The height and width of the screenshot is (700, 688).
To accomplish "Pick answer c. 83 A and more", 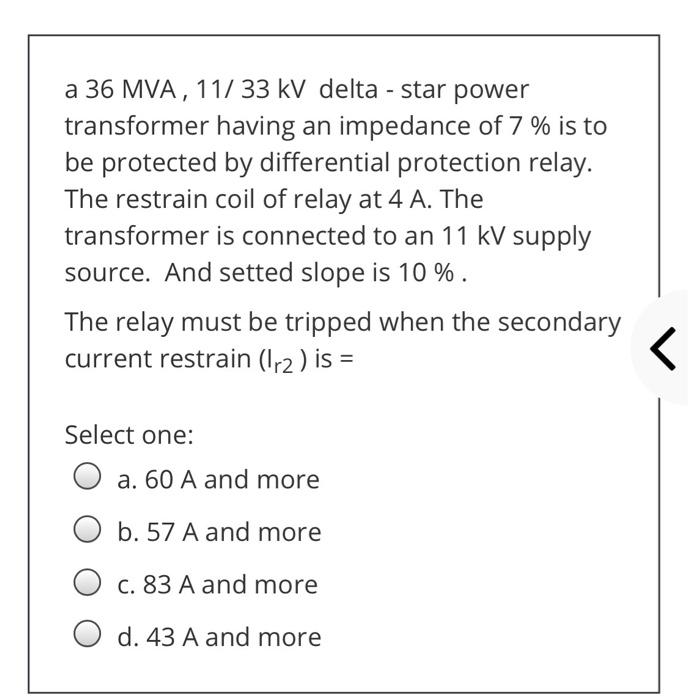I will (x=88, y=584).
